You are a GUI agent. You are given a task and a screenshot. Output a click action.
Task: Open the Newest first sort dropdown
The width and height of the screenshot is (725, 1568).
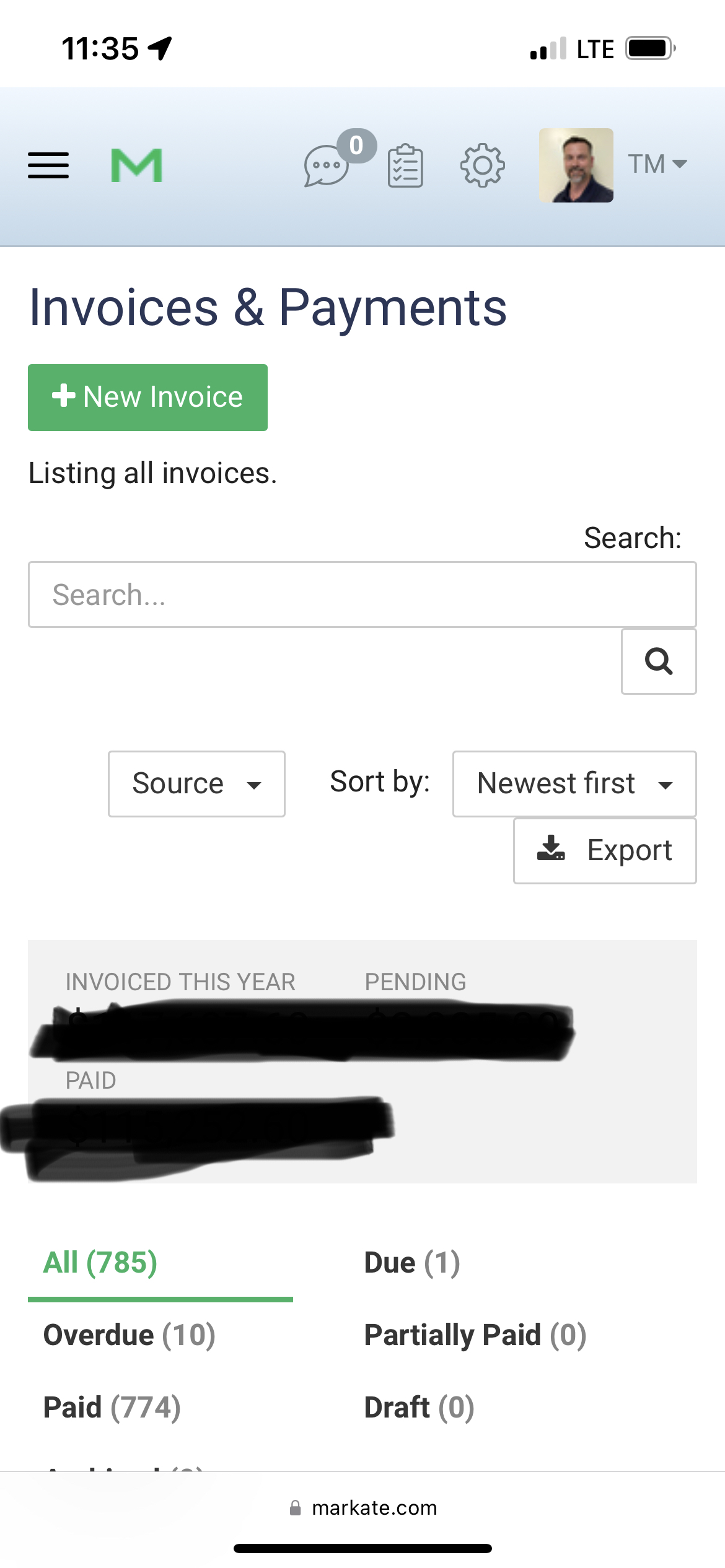coord(574,784)
